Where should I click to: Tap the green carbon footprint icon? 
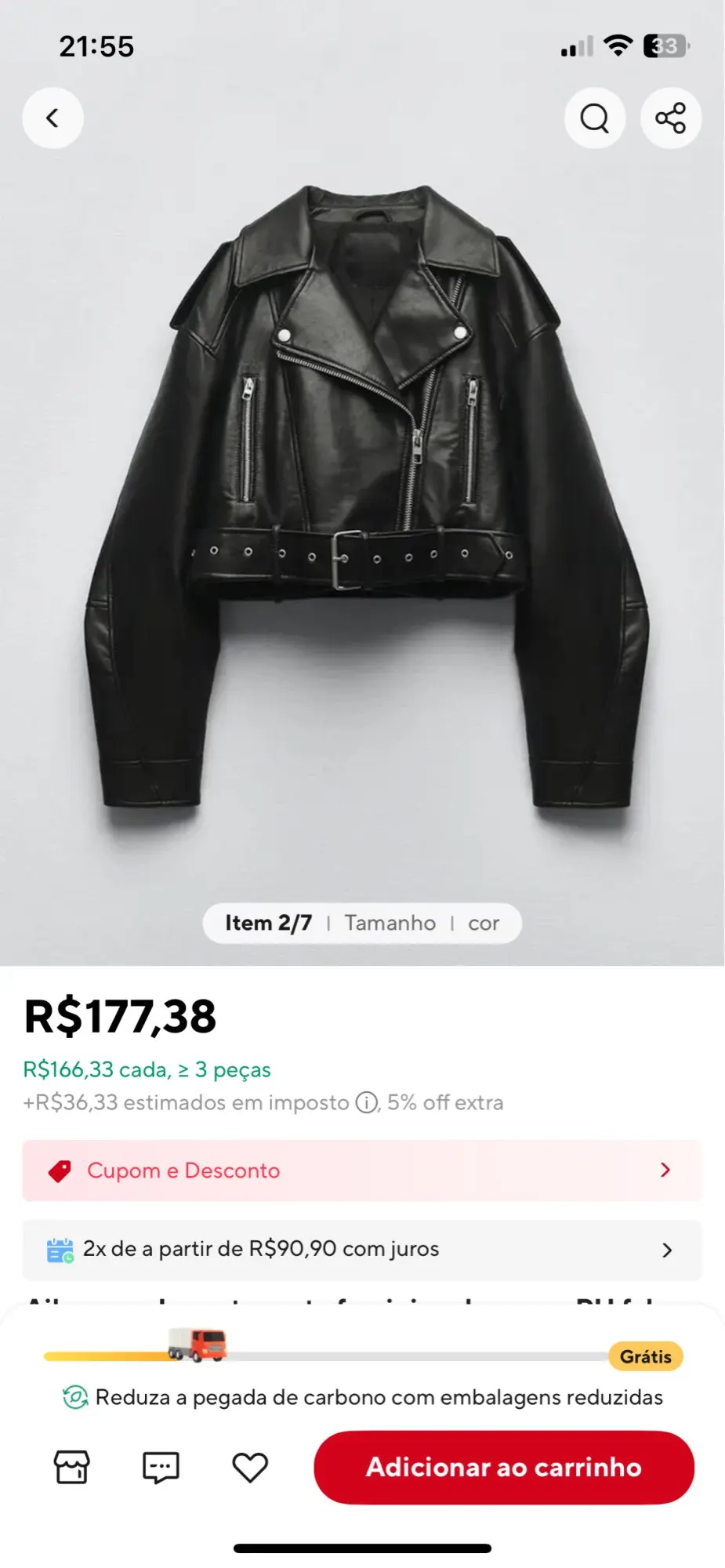click(74, 1396)
